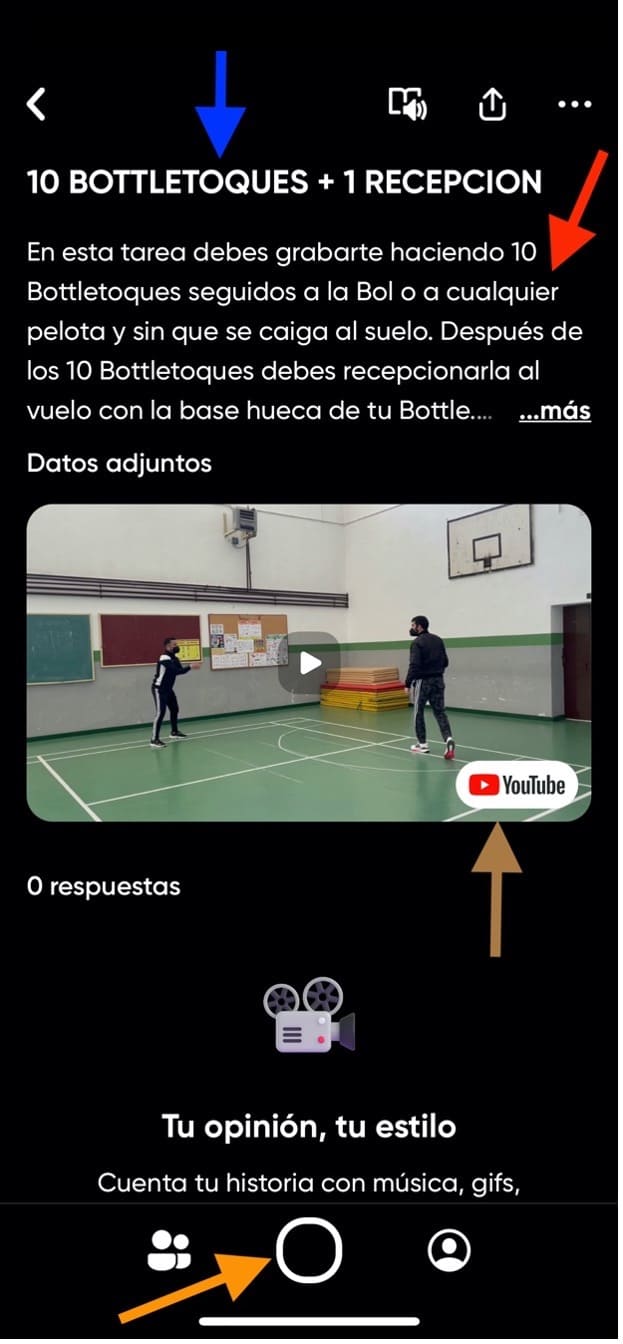Share this topic
Image resolution: width=623 pixels, height=1344 pixels.
[x=492, y=104]
